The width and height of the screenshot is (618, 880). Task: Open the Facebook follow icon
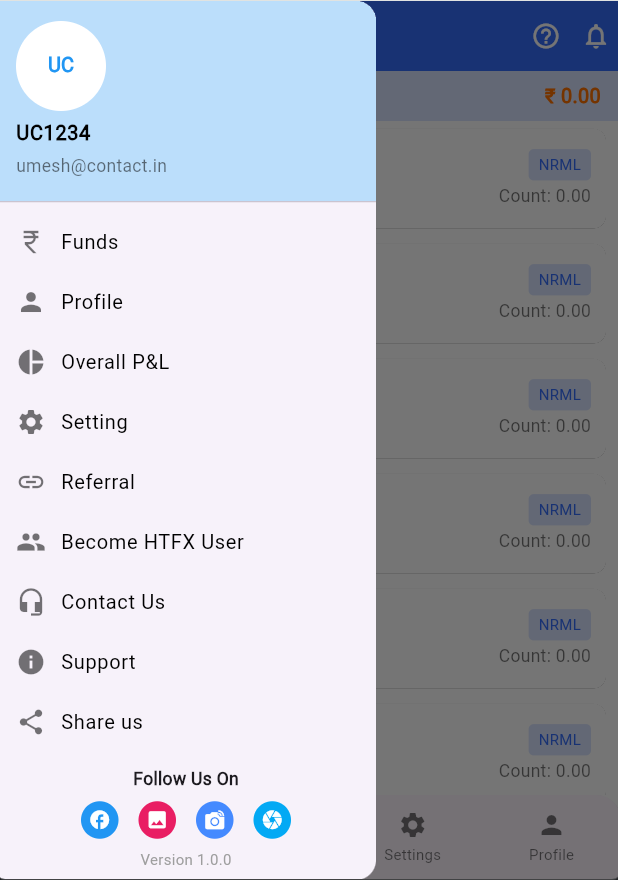coord(100,820)
